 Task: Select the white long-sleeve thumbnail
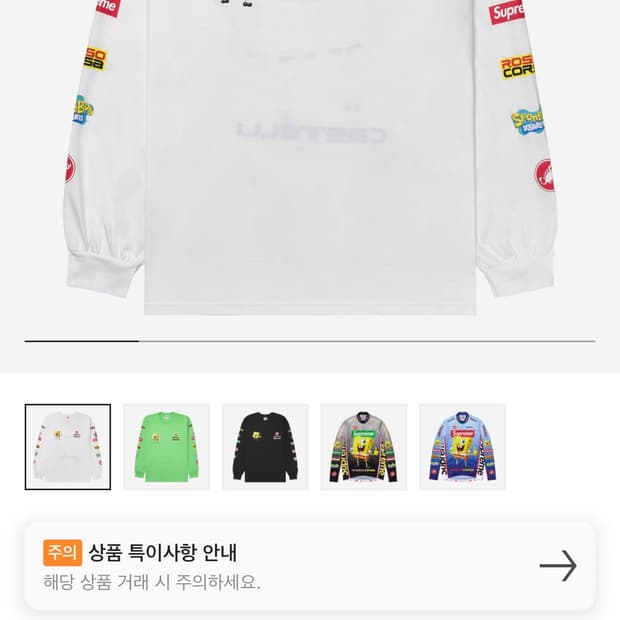68,447
